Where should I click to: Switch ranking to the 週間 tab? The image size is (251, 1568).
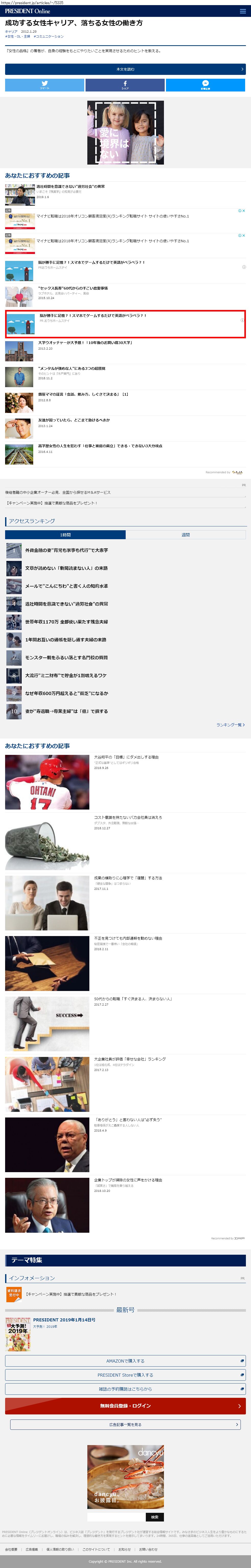click(185, 534)
